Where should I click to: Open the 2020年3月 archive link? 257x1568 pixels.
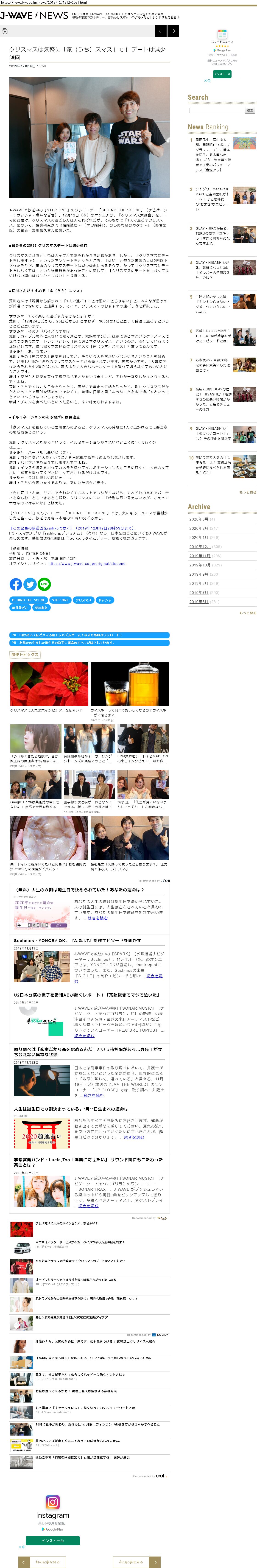pos(198,519)
